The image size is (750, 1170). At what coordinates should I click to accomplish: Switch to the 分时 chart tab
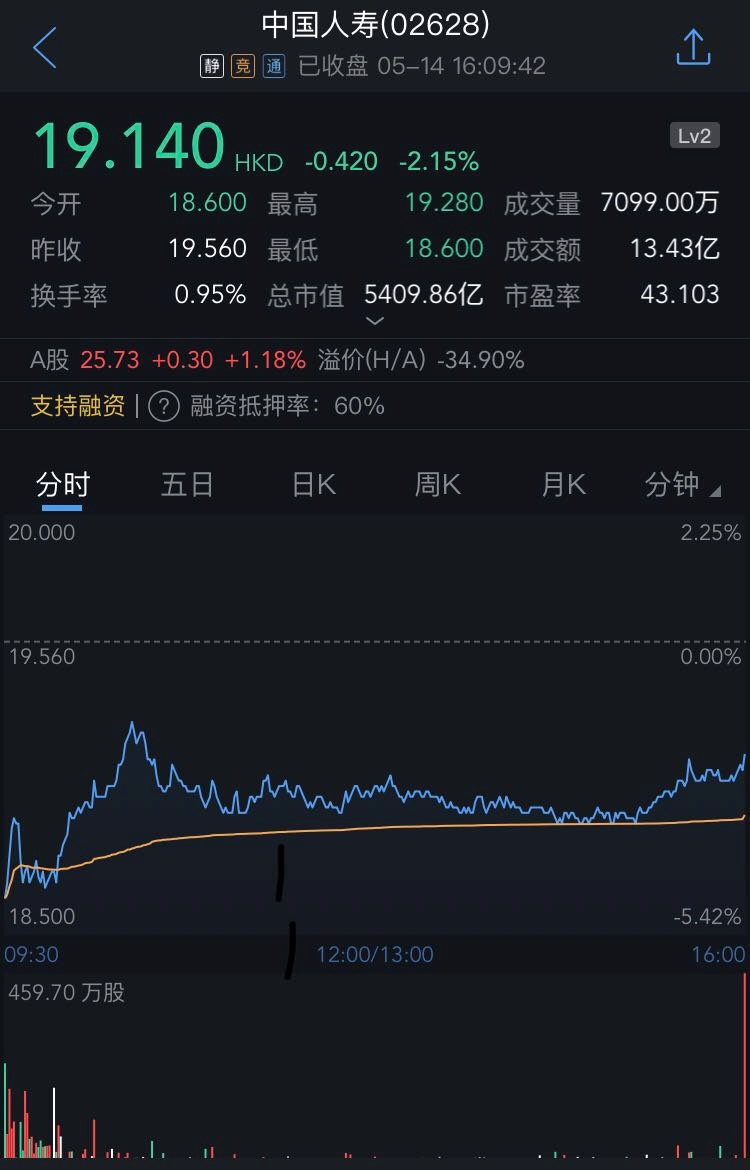(x=62, y=485)
